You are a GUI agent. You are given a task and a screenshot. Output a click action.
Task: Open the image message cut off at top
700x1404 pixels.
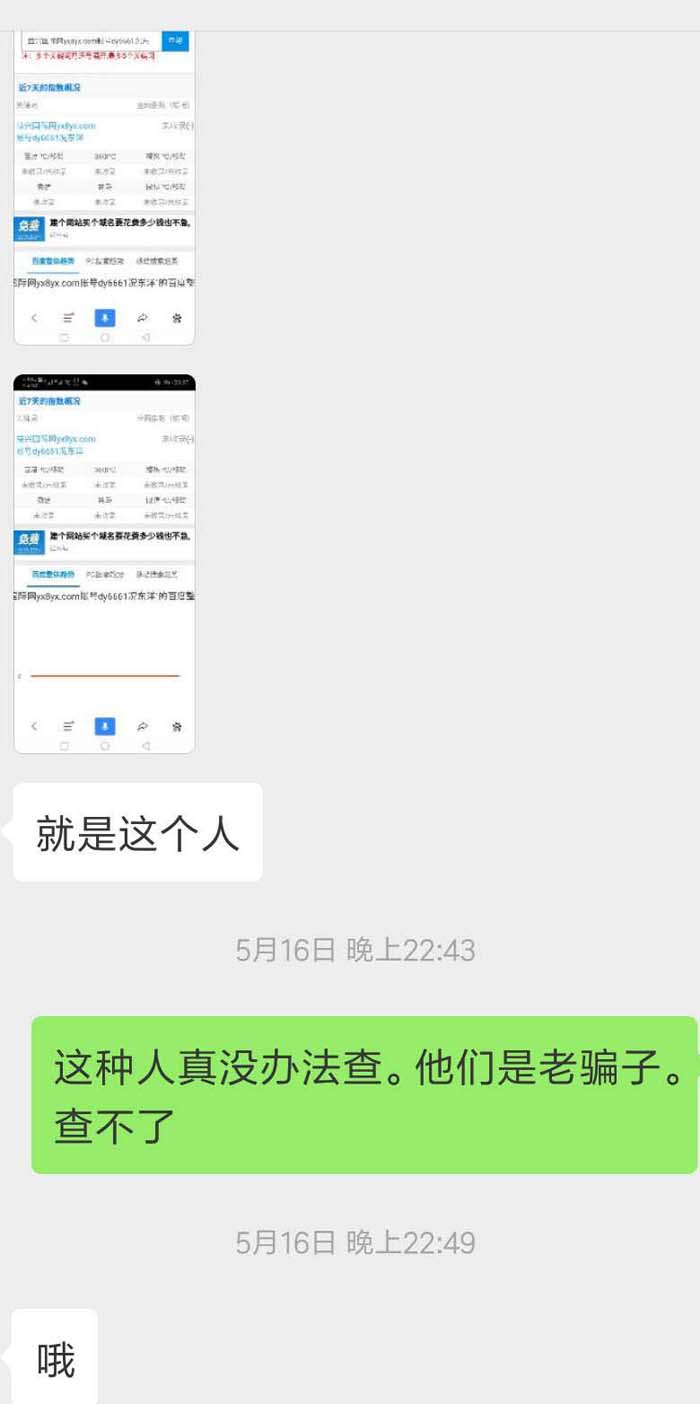pyautogui.click(x=104, y=188)
